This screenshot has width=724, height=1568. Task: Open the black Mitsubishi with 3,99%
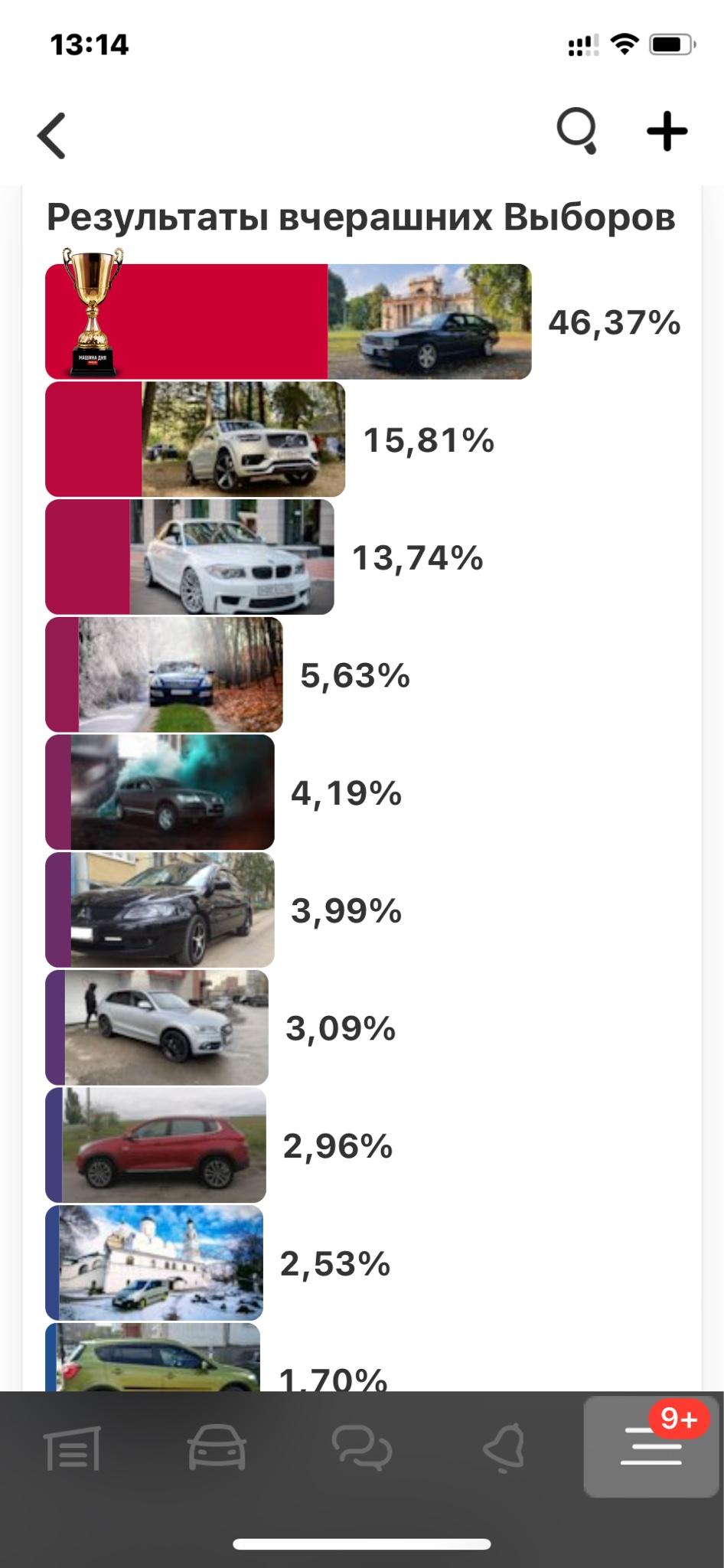point(172,910)
